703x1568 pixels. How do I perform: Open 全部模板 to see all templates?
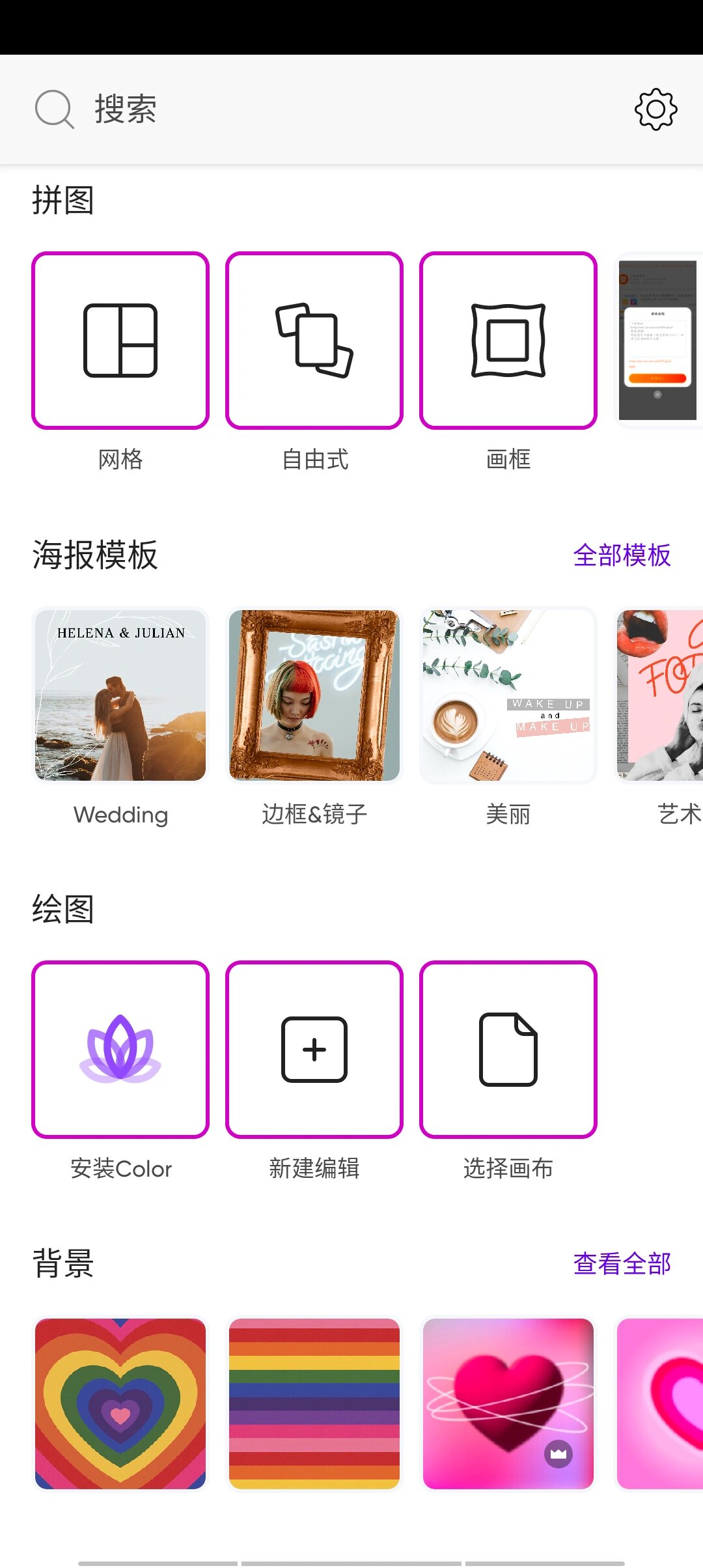622,555
